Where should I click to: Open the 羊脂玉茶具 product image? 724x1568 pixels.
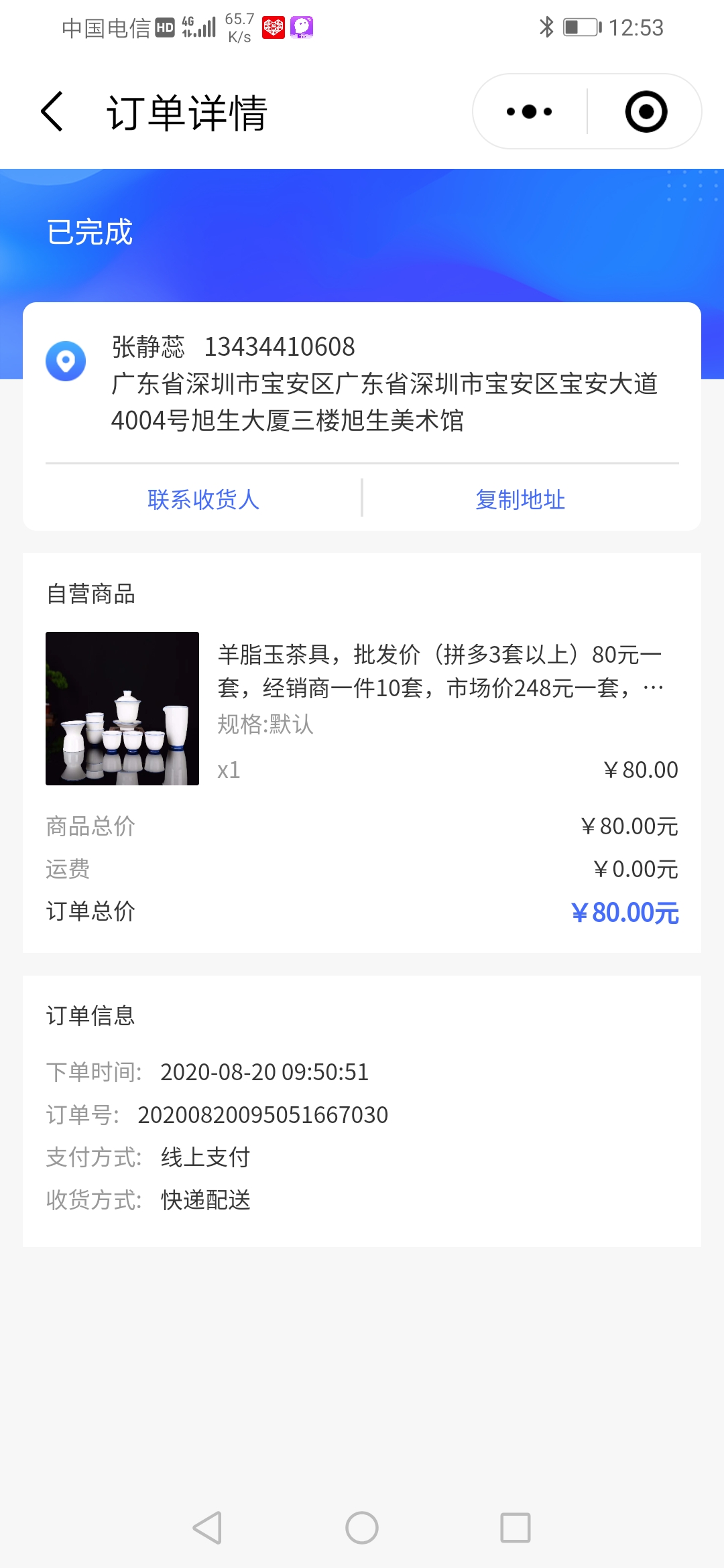point(122,708)
